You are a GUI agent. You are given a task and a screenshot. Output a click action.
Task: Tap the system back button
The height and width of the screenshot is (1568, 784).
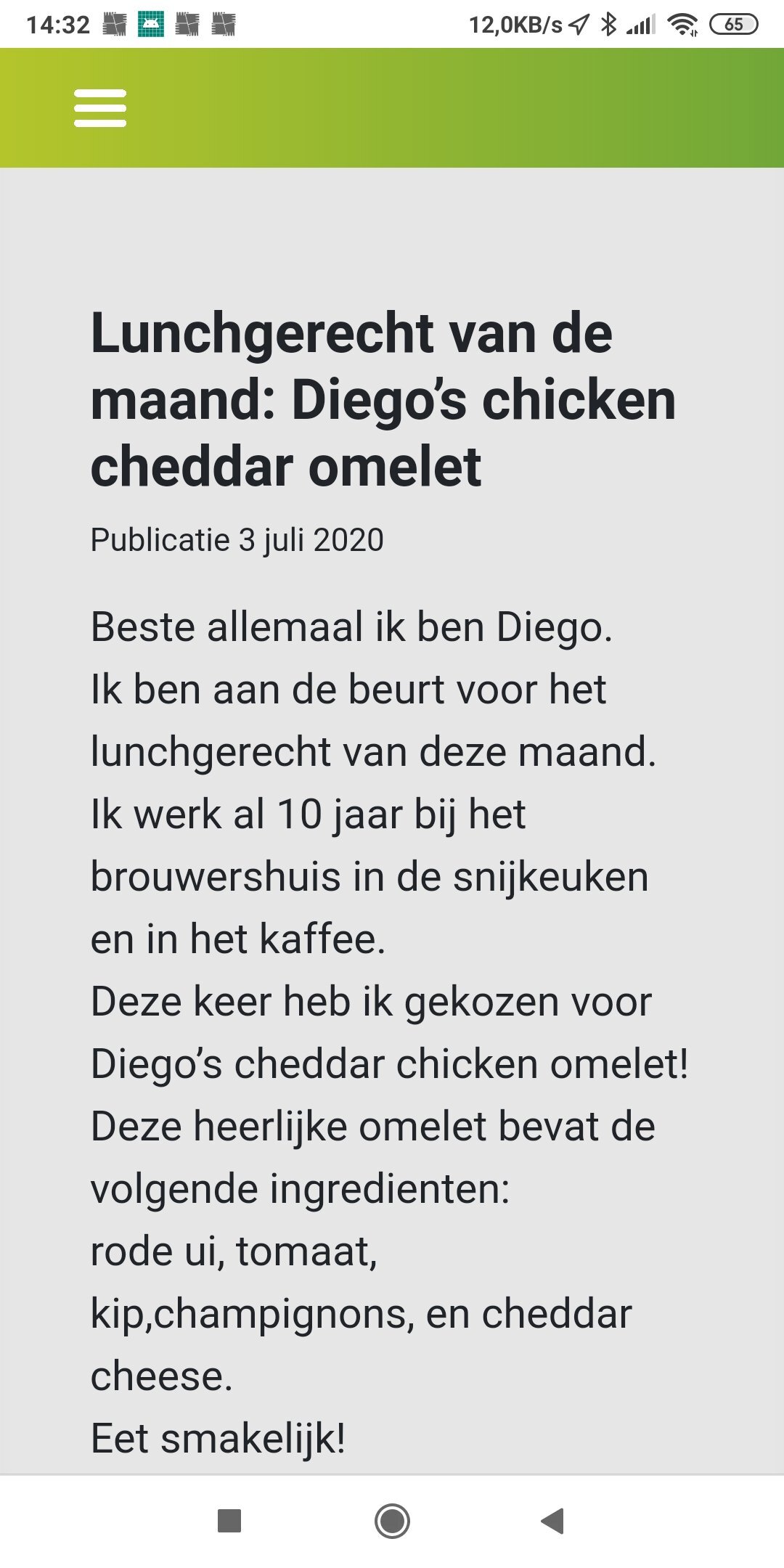pyautogui.click(x=553, y=1521)
